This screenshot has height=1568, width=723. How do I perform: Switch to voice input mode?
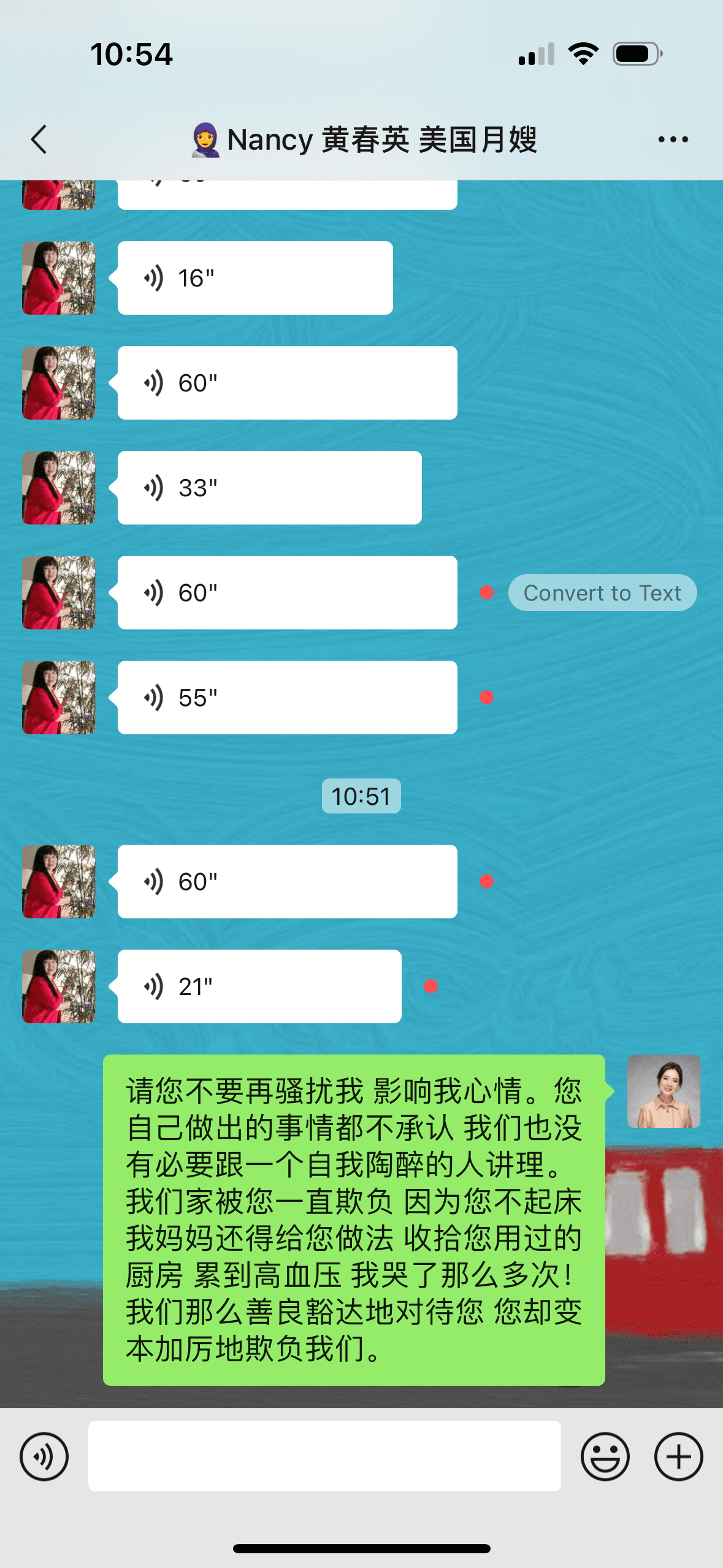[44, 1456]
